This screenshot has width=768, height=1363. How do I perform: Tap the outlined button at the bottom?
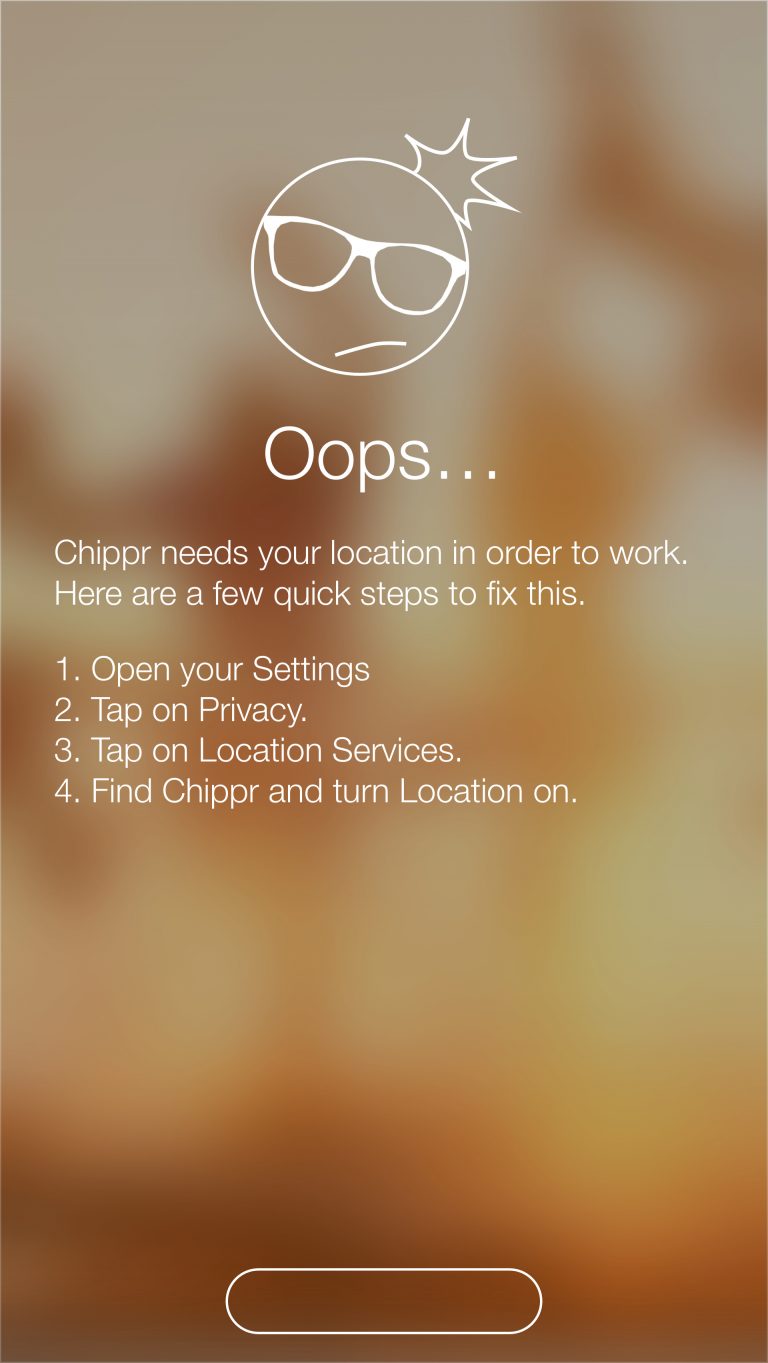pyautogui.click(x=384, y=1301)
